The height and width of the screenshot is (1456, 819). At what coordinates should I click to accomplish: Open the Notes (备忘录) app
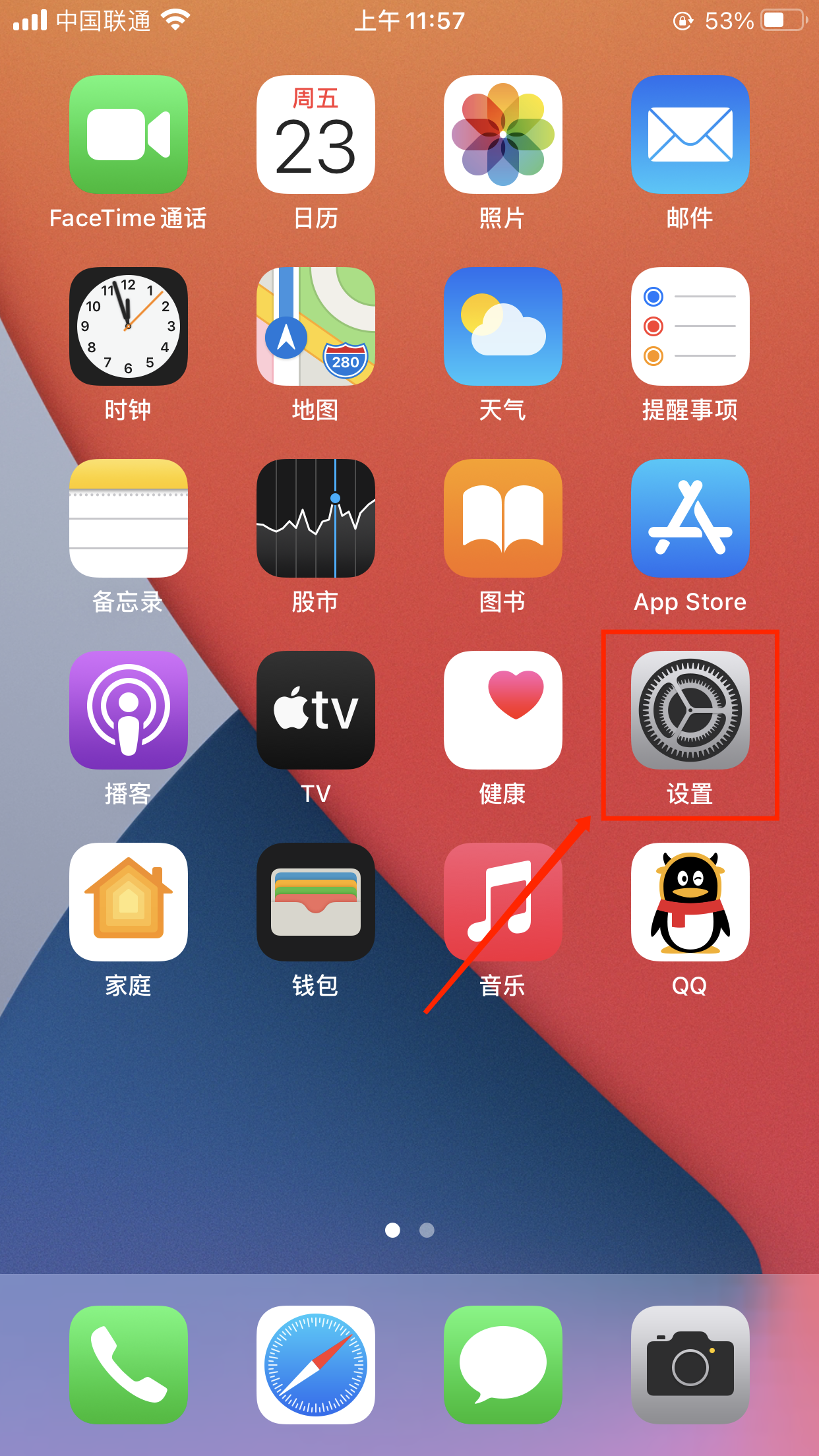tap(129, 518)
